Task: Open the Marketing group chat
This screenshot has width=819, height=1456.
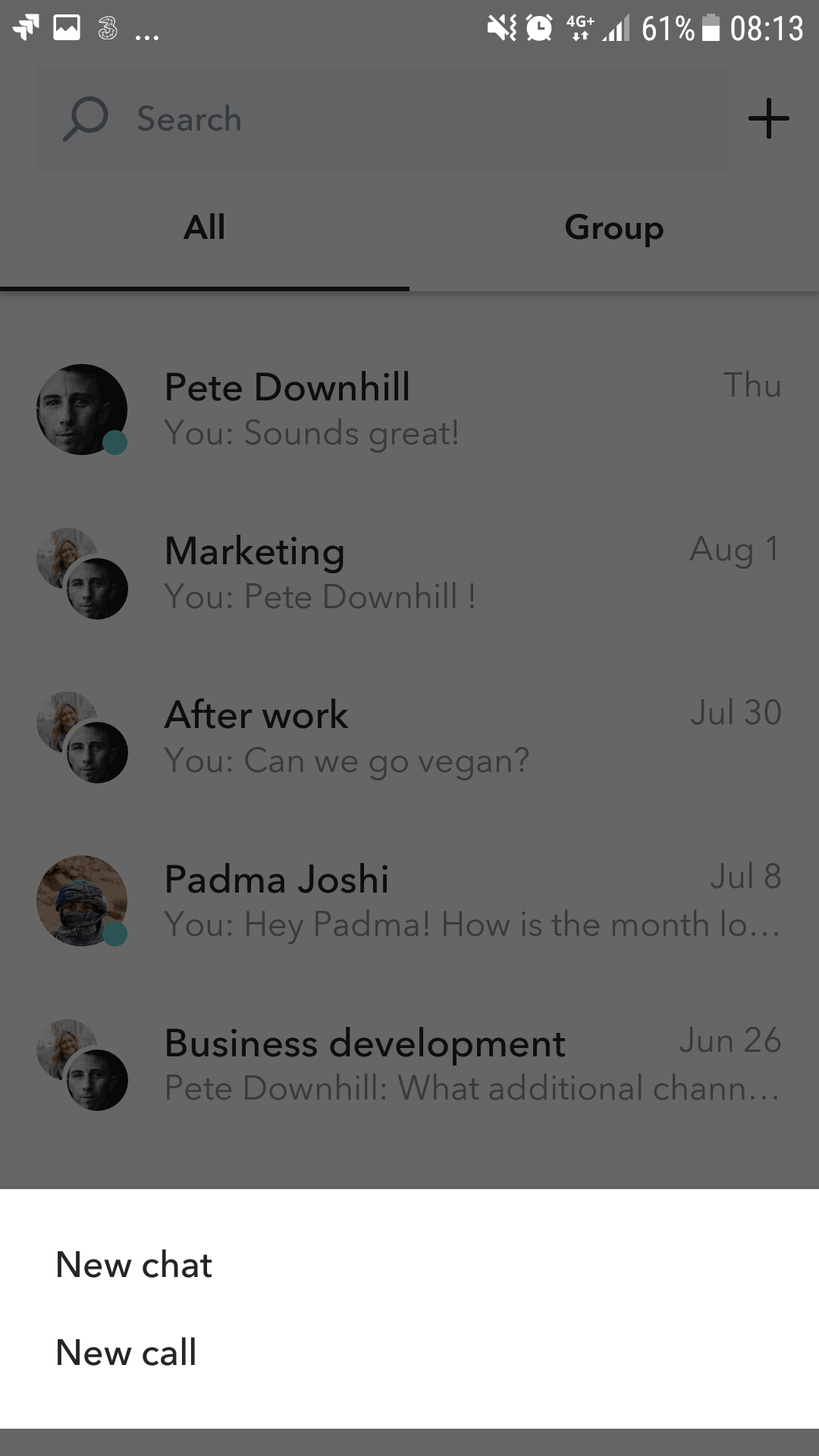Action: click(409, 573)
